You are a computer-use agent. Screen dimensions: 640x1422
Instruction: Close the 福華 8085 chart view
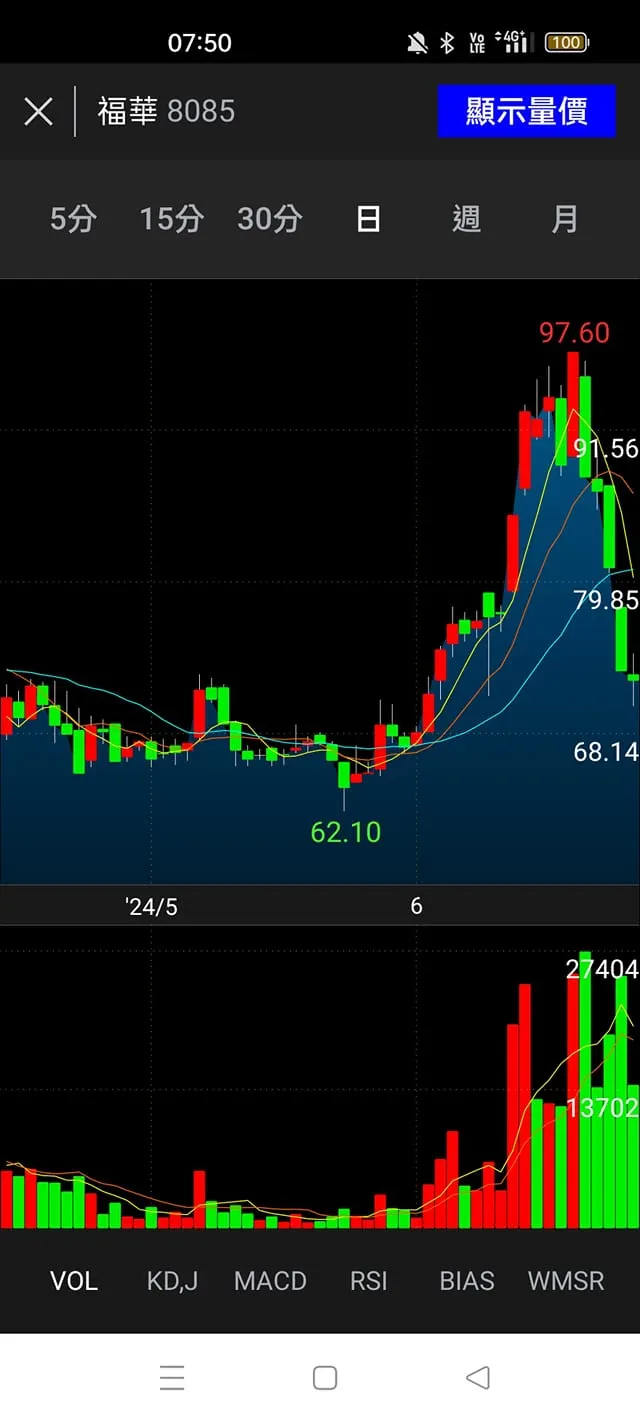[38, 111]
